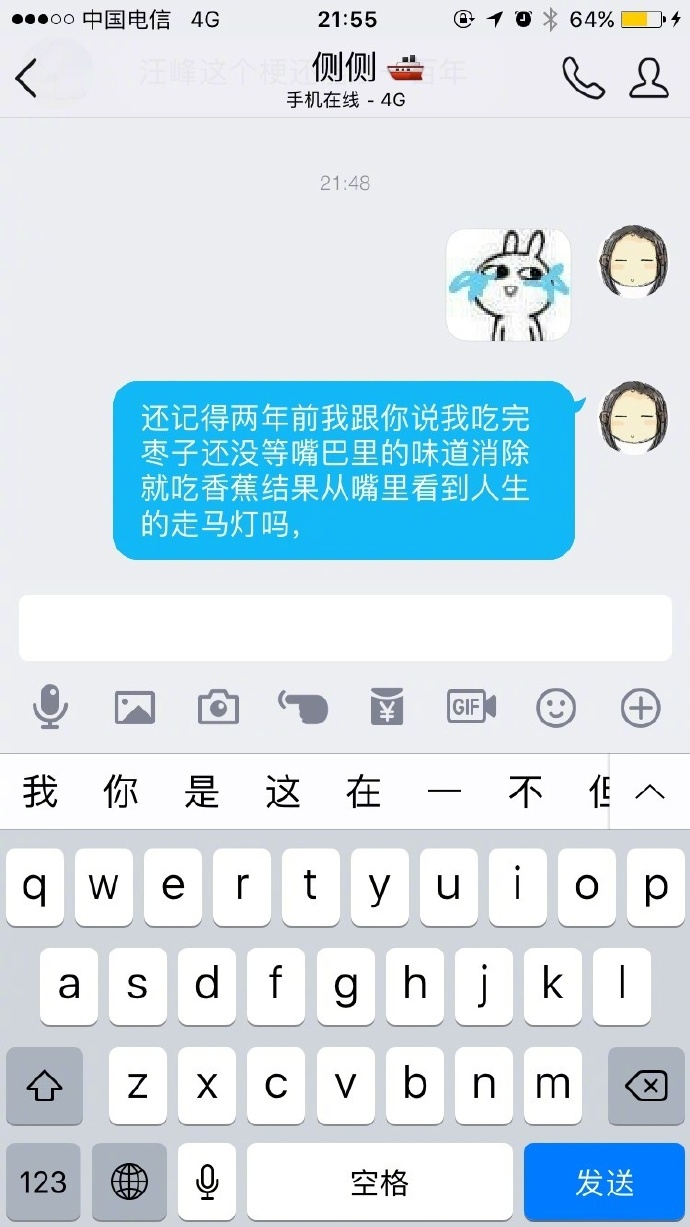Switch keyboard language with the globe key
This screenshot has width=690, height=1227.
click(x=129, y=1183)
